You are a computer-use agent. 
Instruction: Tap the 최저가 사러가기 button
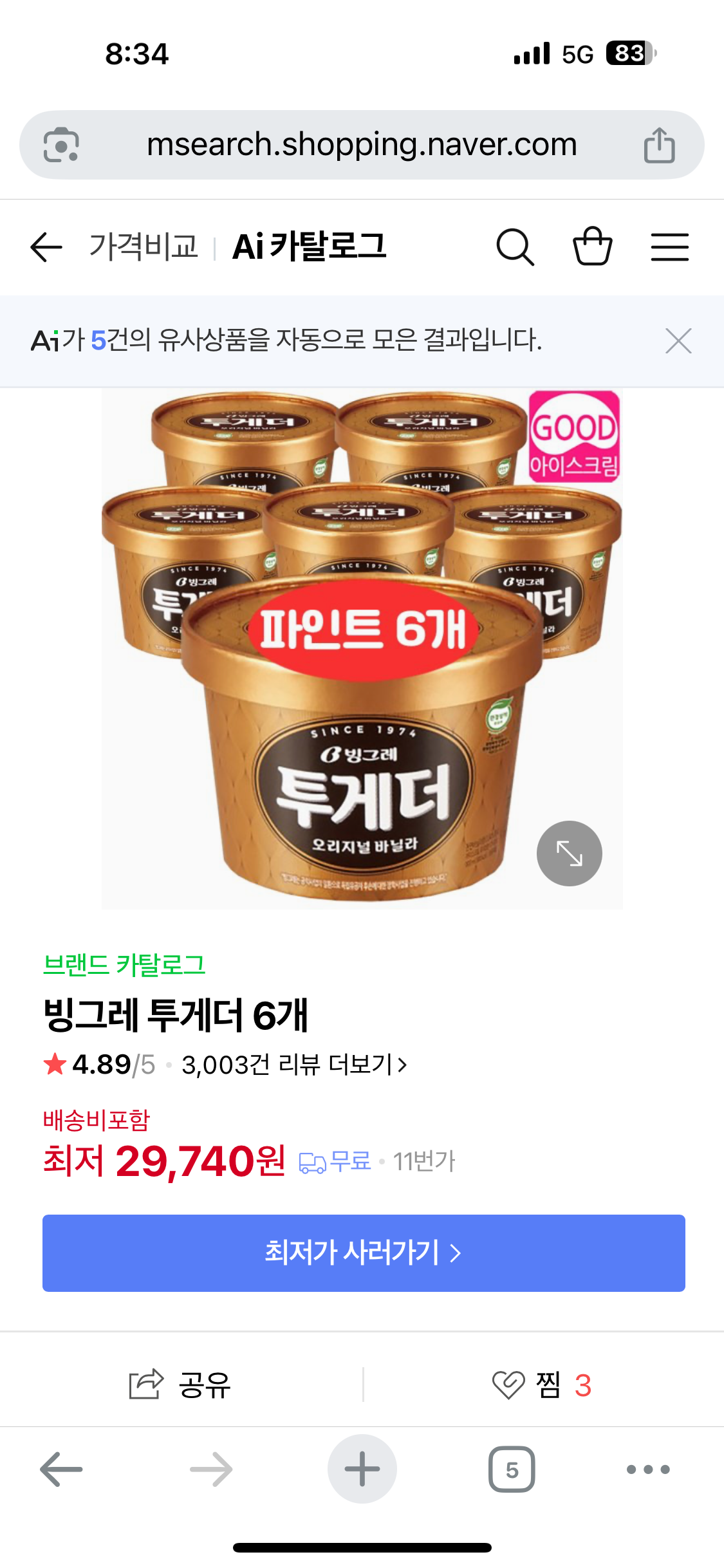click(364, 1253)
